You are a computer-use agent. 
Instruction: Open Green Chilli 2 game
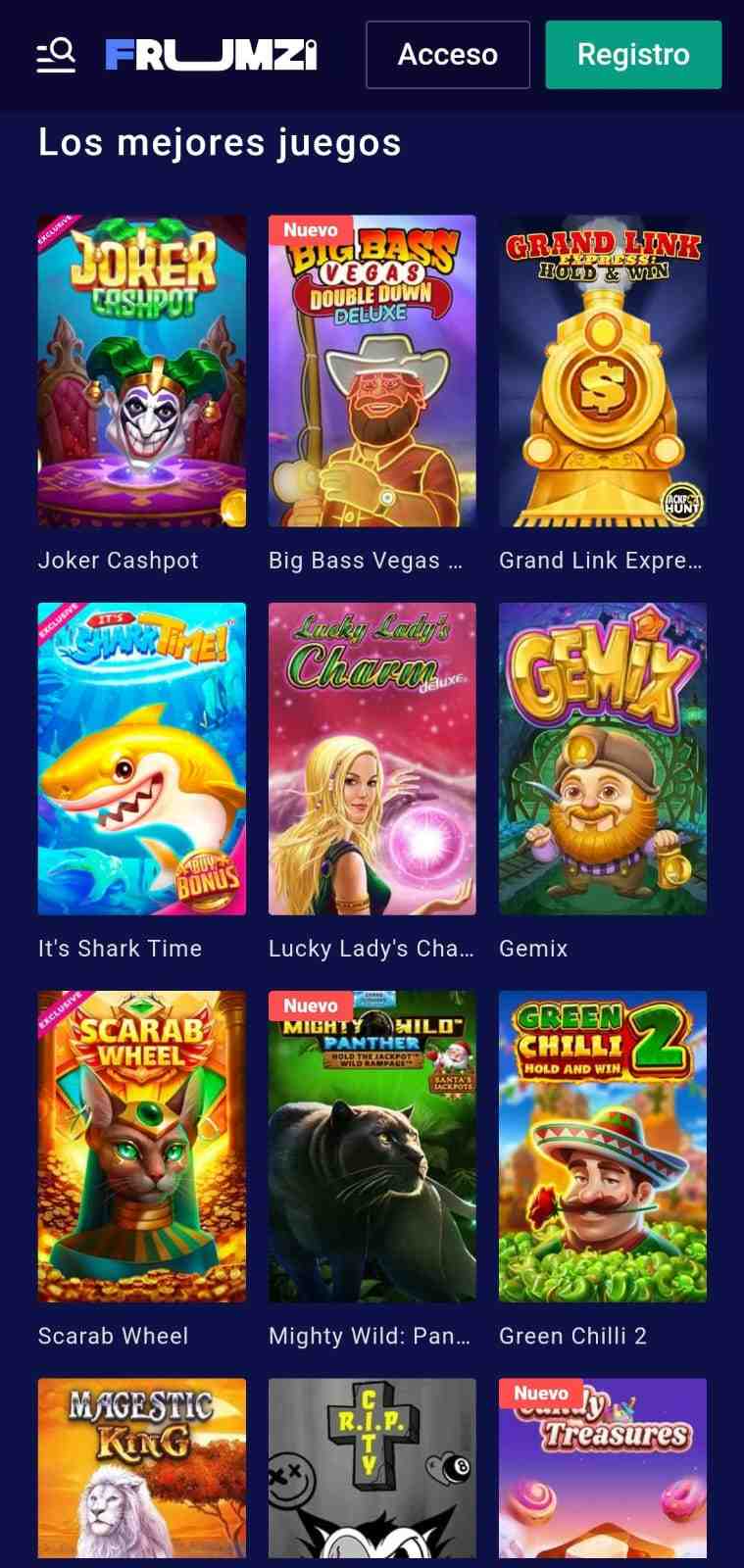click(x=602, y=1146)
